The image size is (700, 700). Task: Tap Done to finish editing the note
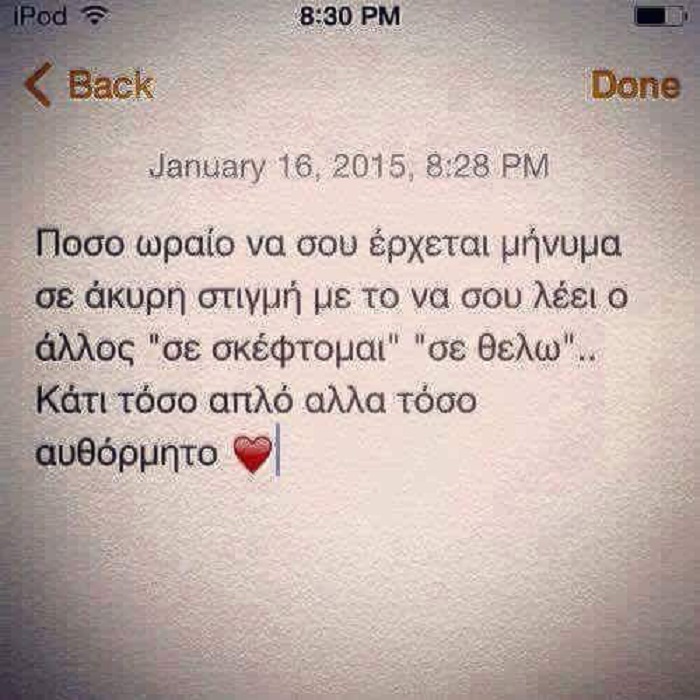point(634,86)
